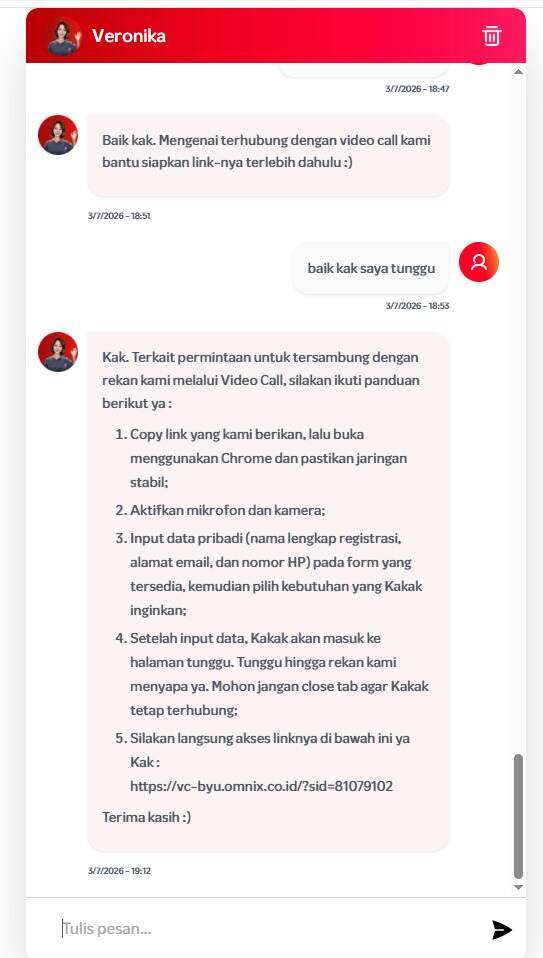Delete the chat with the trash icon

pyautogui.click(x=492, y=35)
